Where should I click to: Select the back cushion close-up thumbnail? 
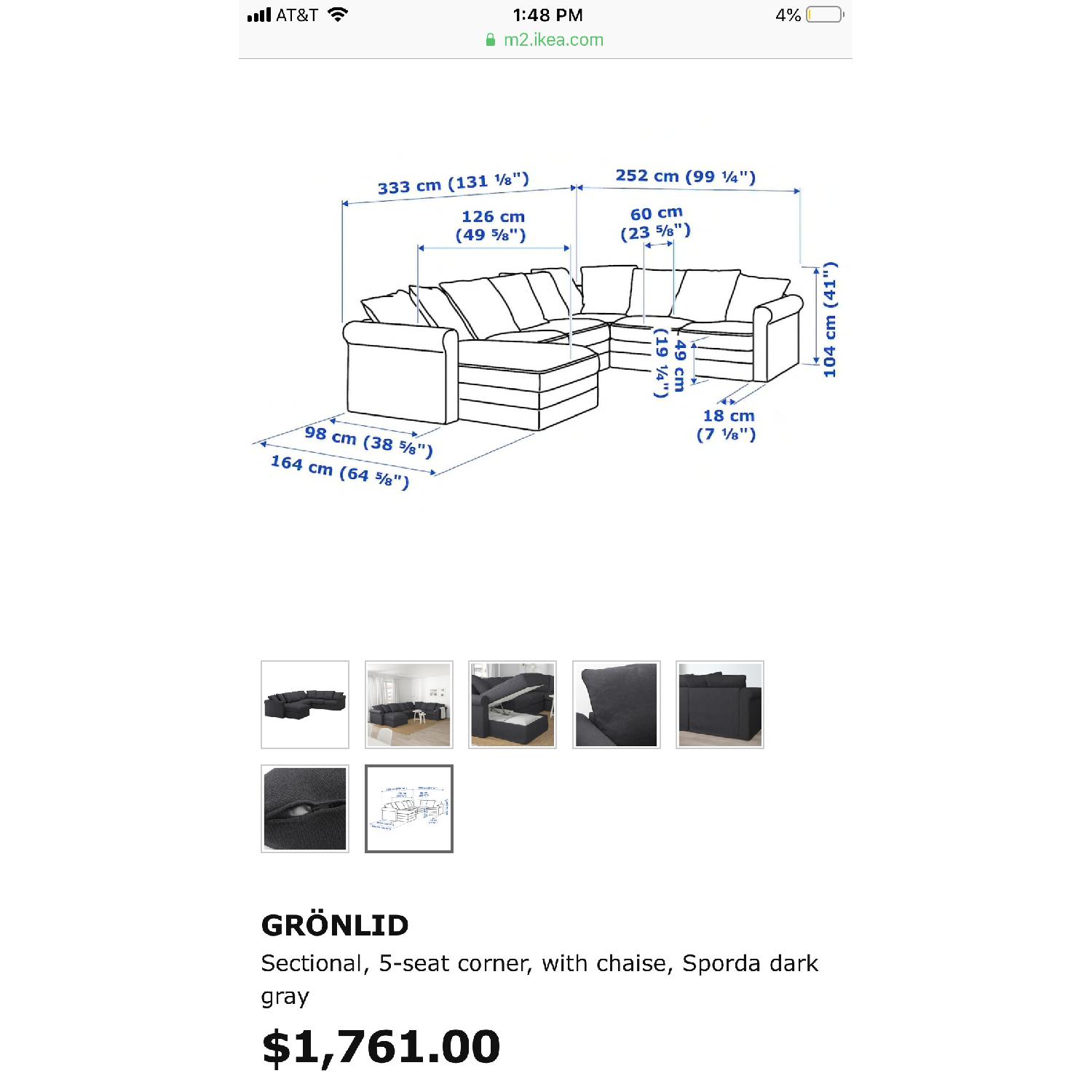click(617, 705)
